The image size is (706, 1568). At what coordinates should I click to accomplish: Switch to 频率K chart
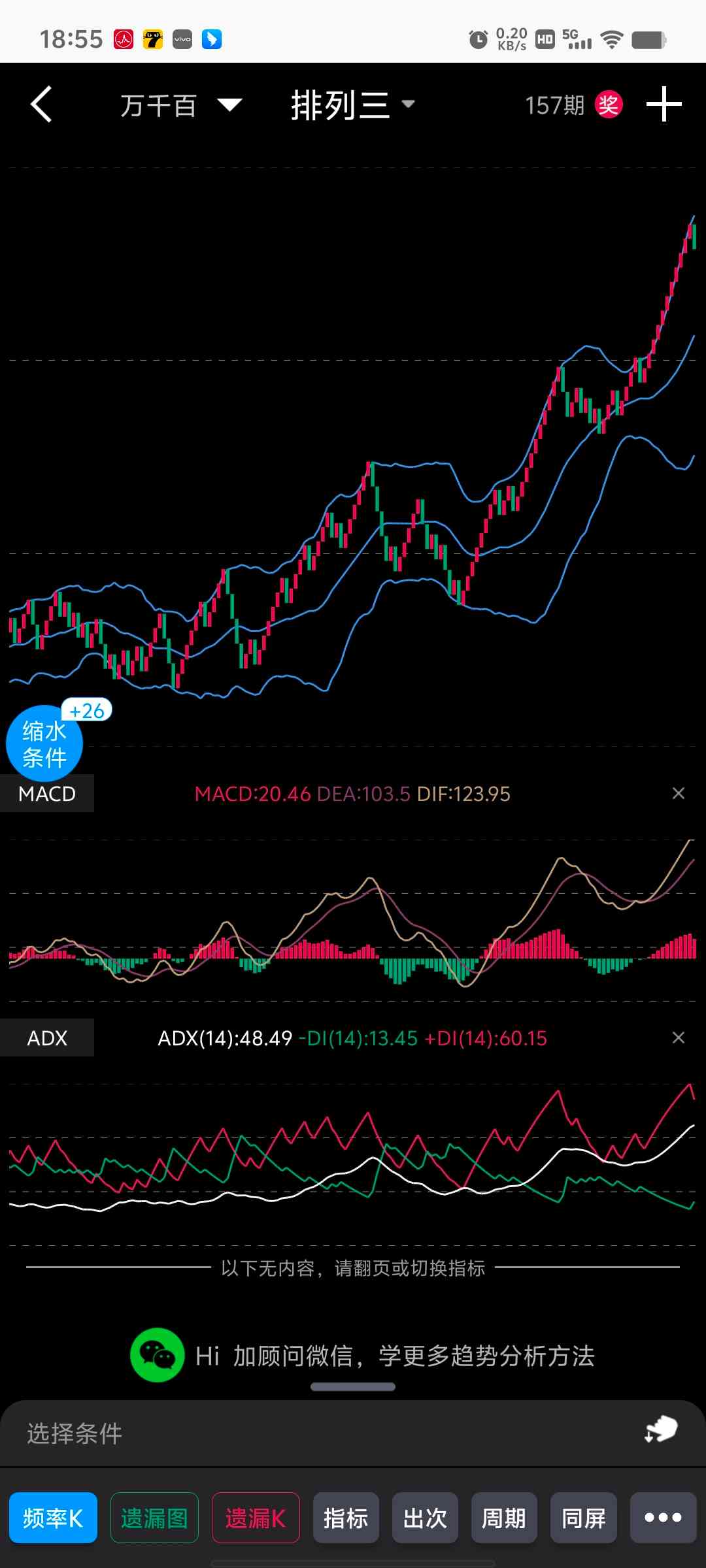[x=53, y=1518]
